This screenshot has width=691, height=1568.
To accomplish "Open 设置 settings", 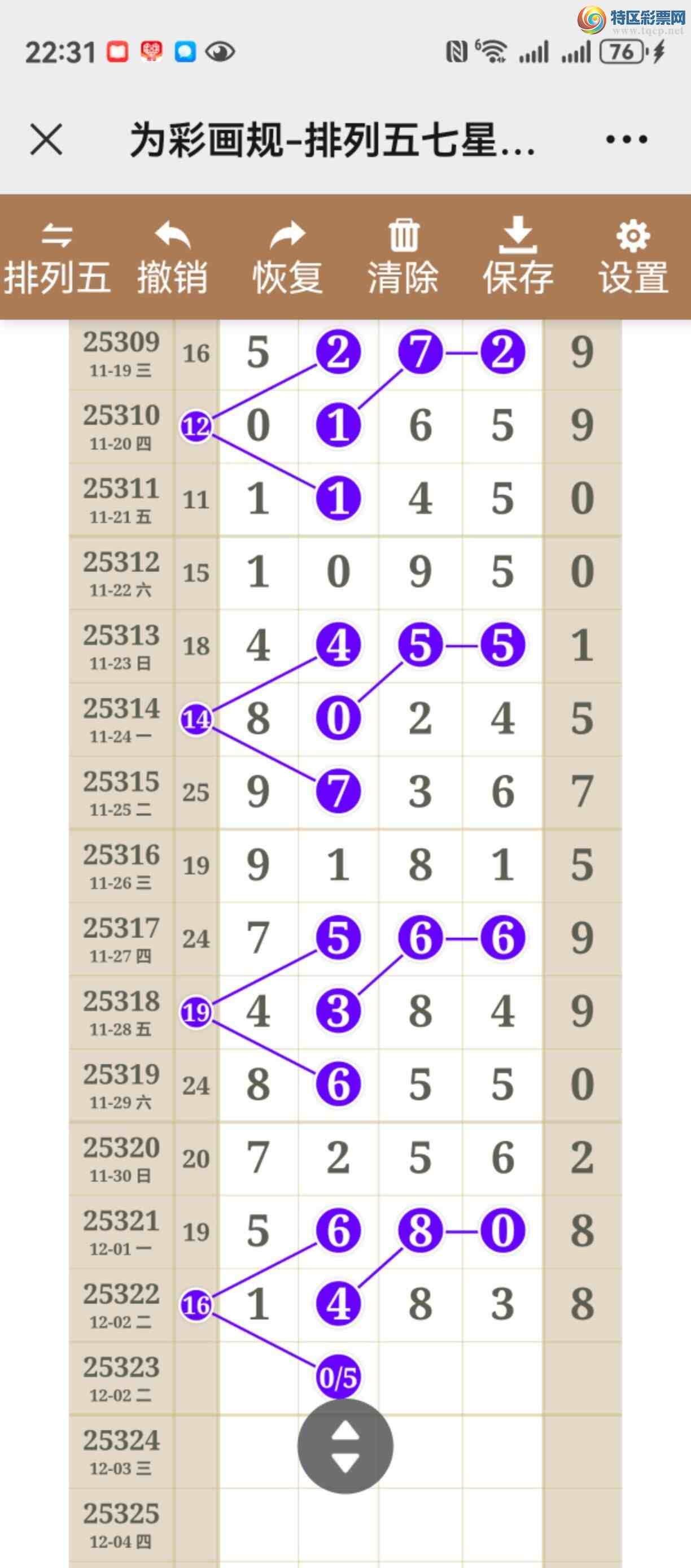I will coord(633,258).
